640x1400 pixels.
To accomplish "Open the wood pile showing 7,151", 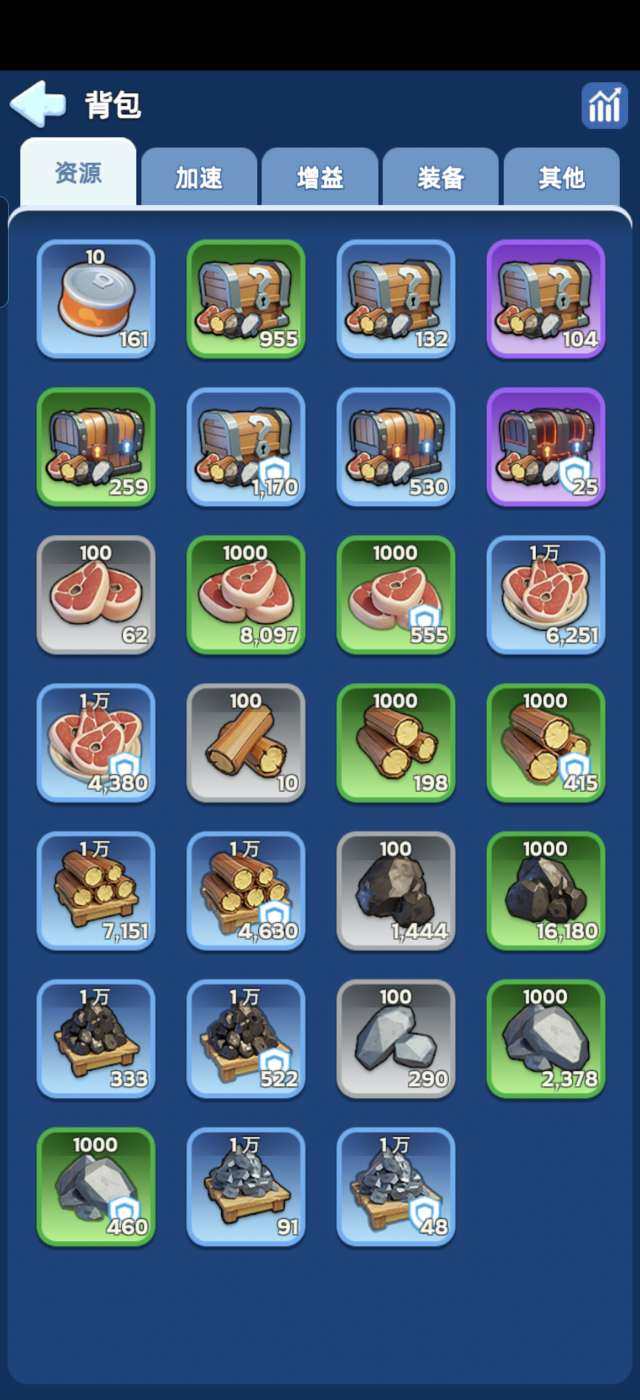I will (96, 891).
